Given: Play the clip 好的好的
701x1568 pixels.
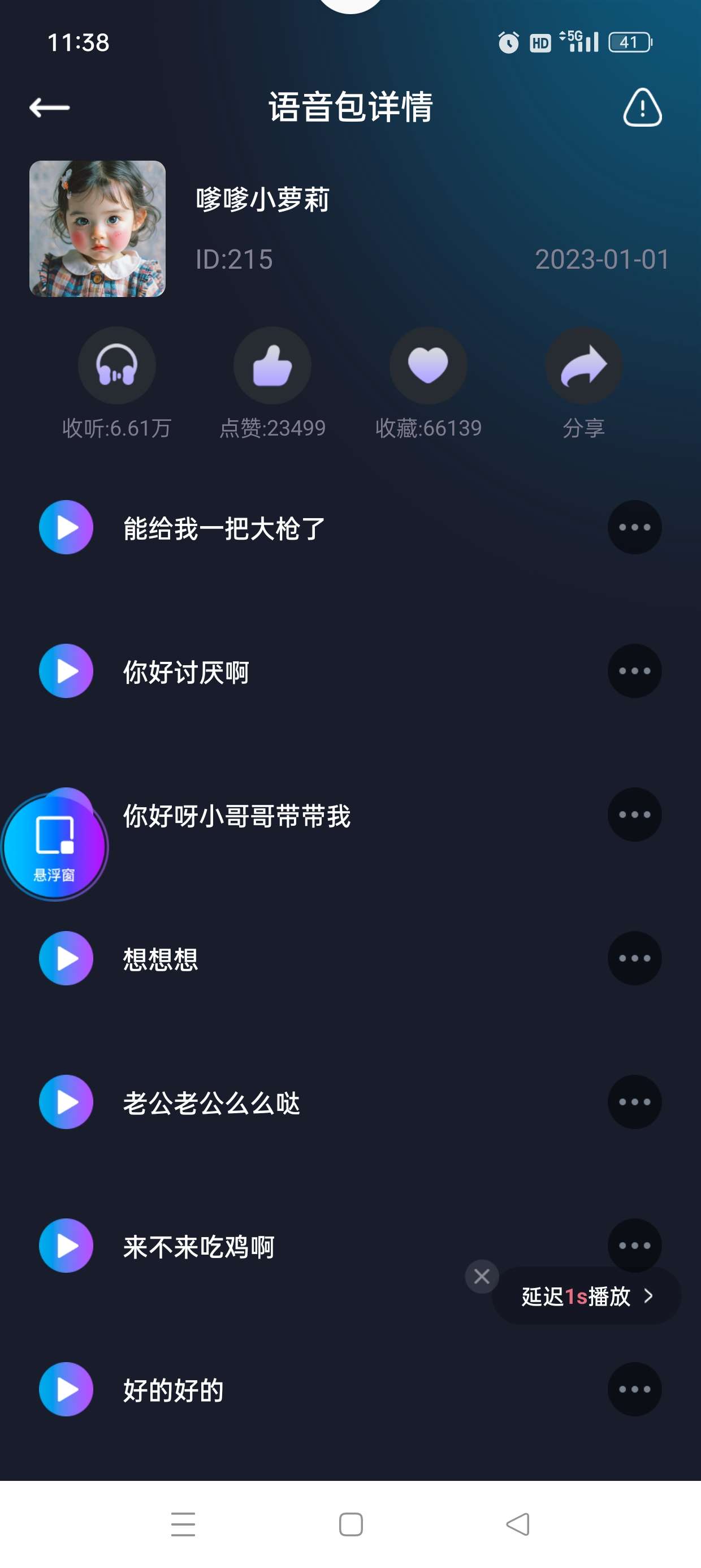Looking at the screenshot, I should click(66, 1389).
